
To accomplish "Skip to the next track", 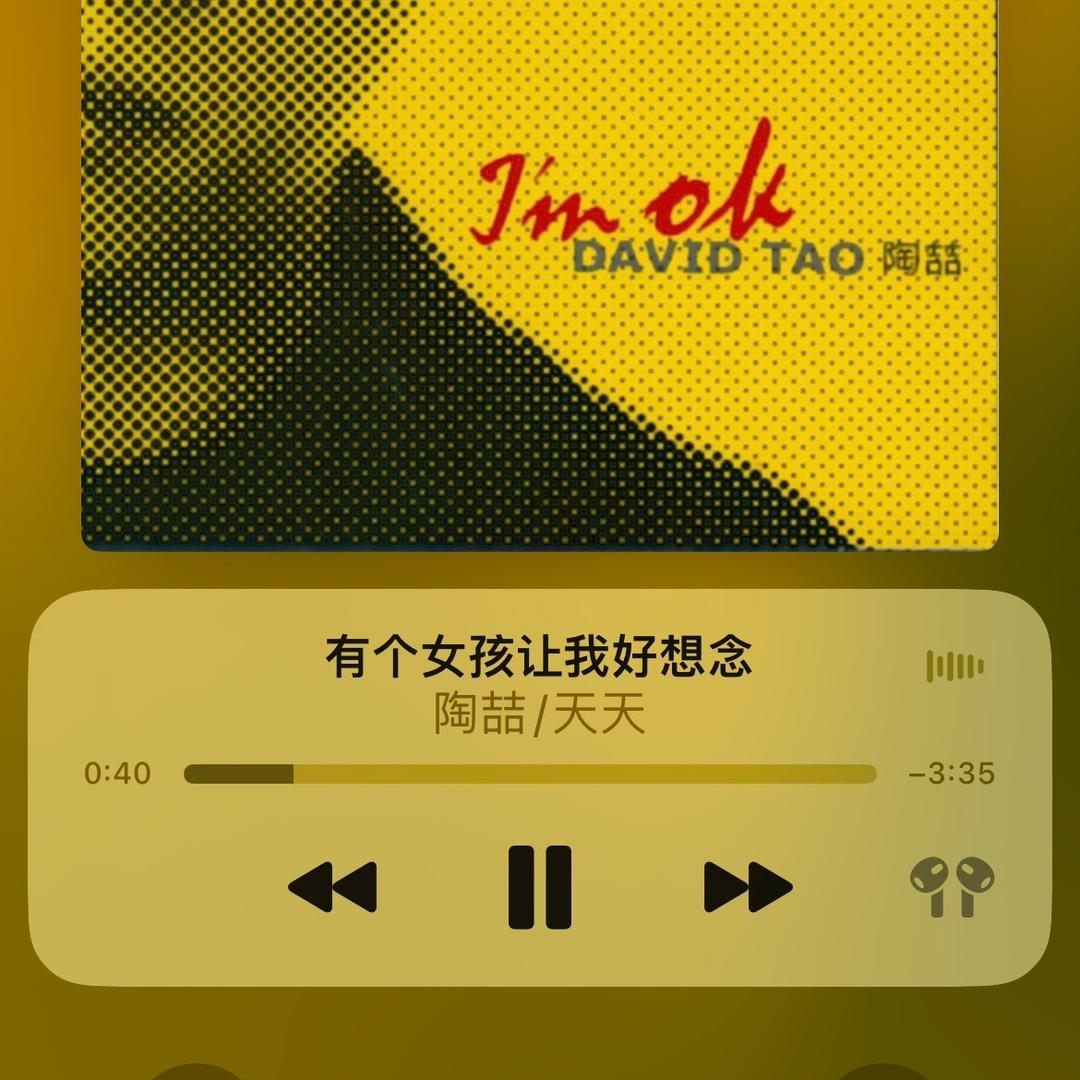I will pyautogui.click(x=747, y=887).
